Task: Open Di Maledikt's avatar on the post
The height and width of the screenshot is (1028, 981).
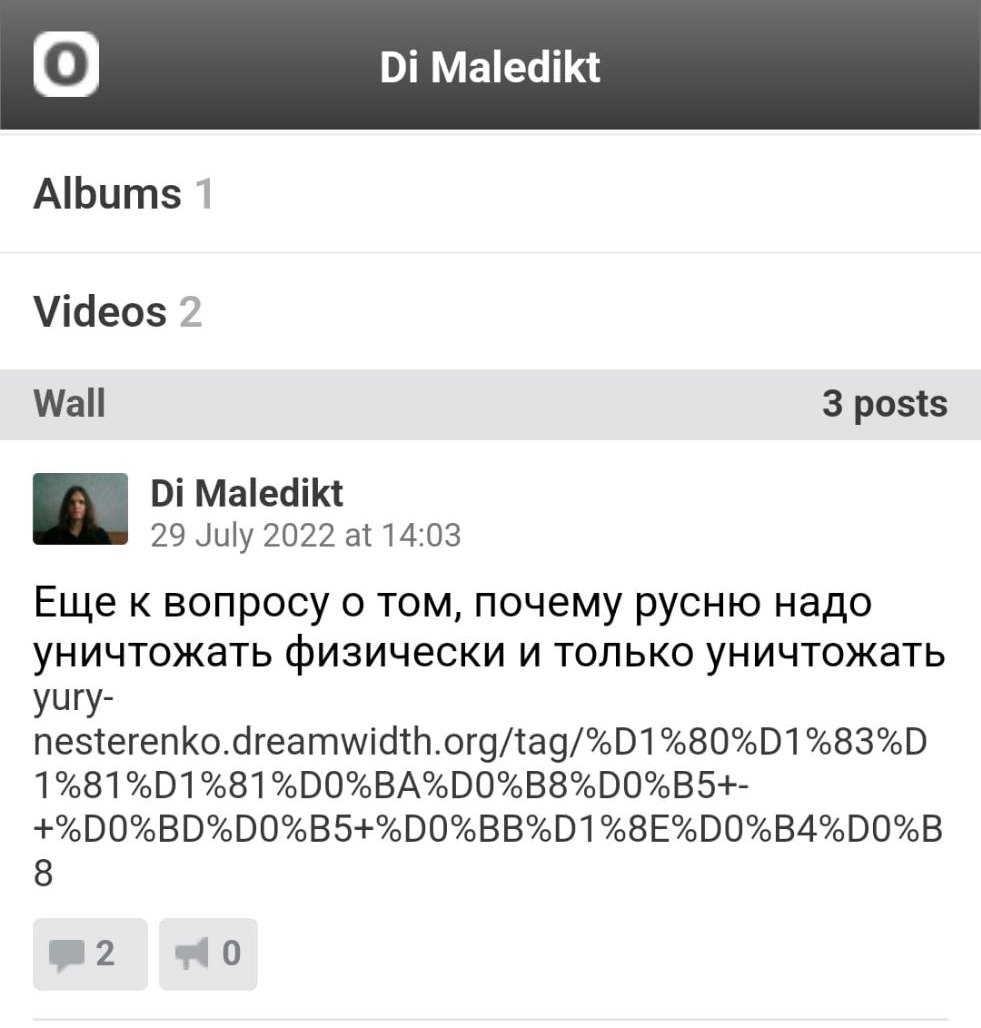Action: pyautogui.click(x=80, y=509)
